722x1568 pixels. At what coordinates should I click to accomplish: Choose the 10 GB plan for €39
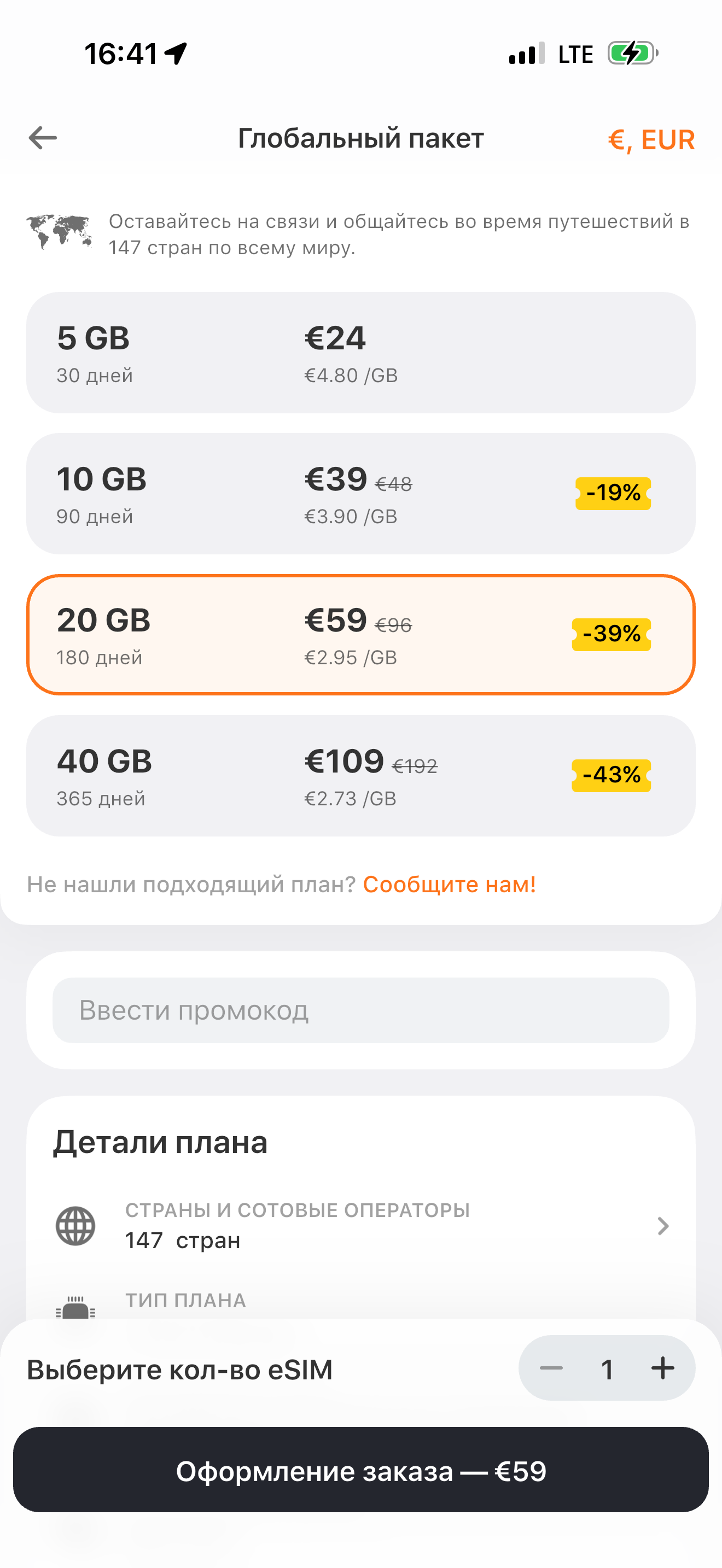click(360, 494)
